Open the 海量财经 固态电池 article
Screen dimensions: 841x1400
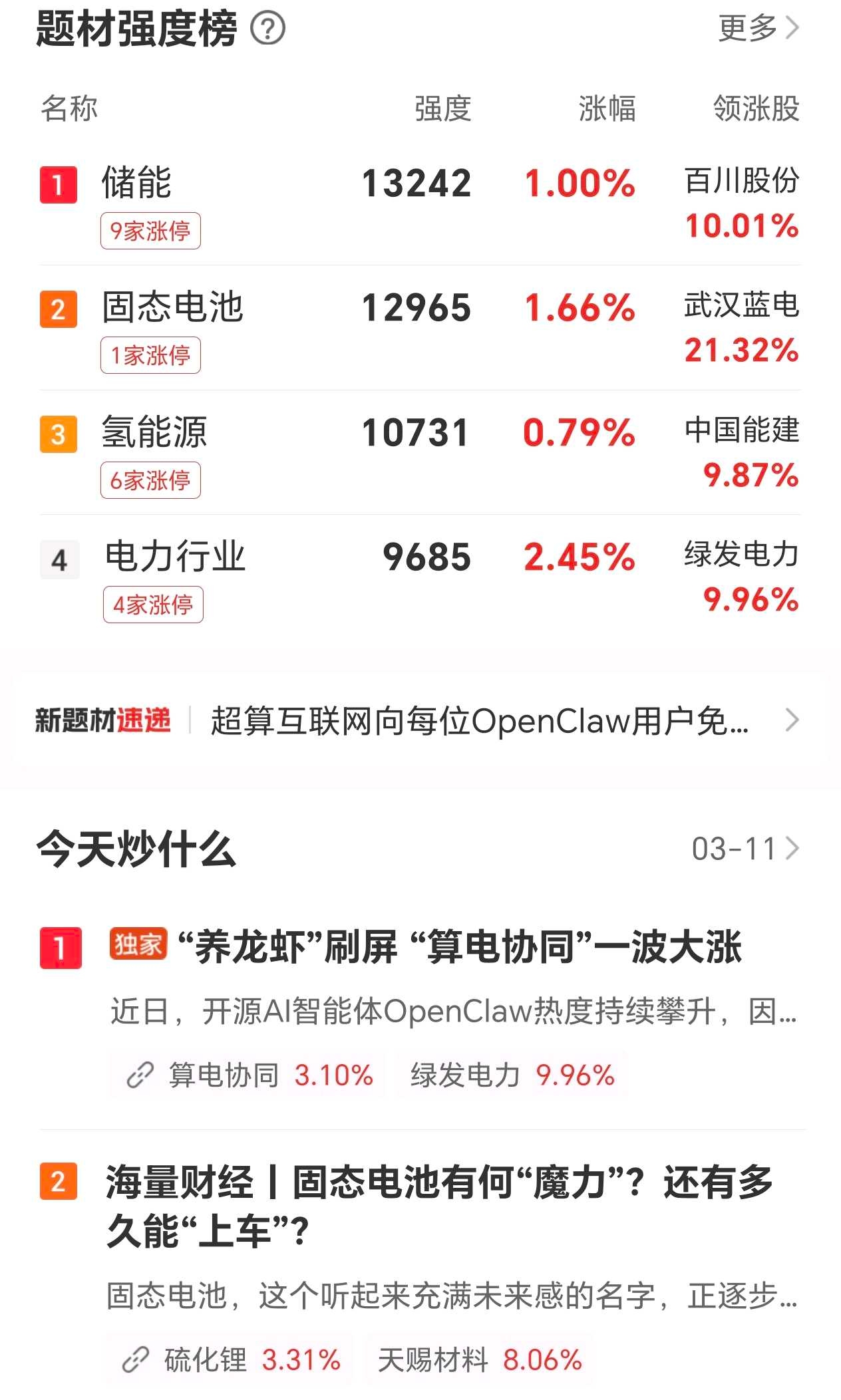[439, 1206]
